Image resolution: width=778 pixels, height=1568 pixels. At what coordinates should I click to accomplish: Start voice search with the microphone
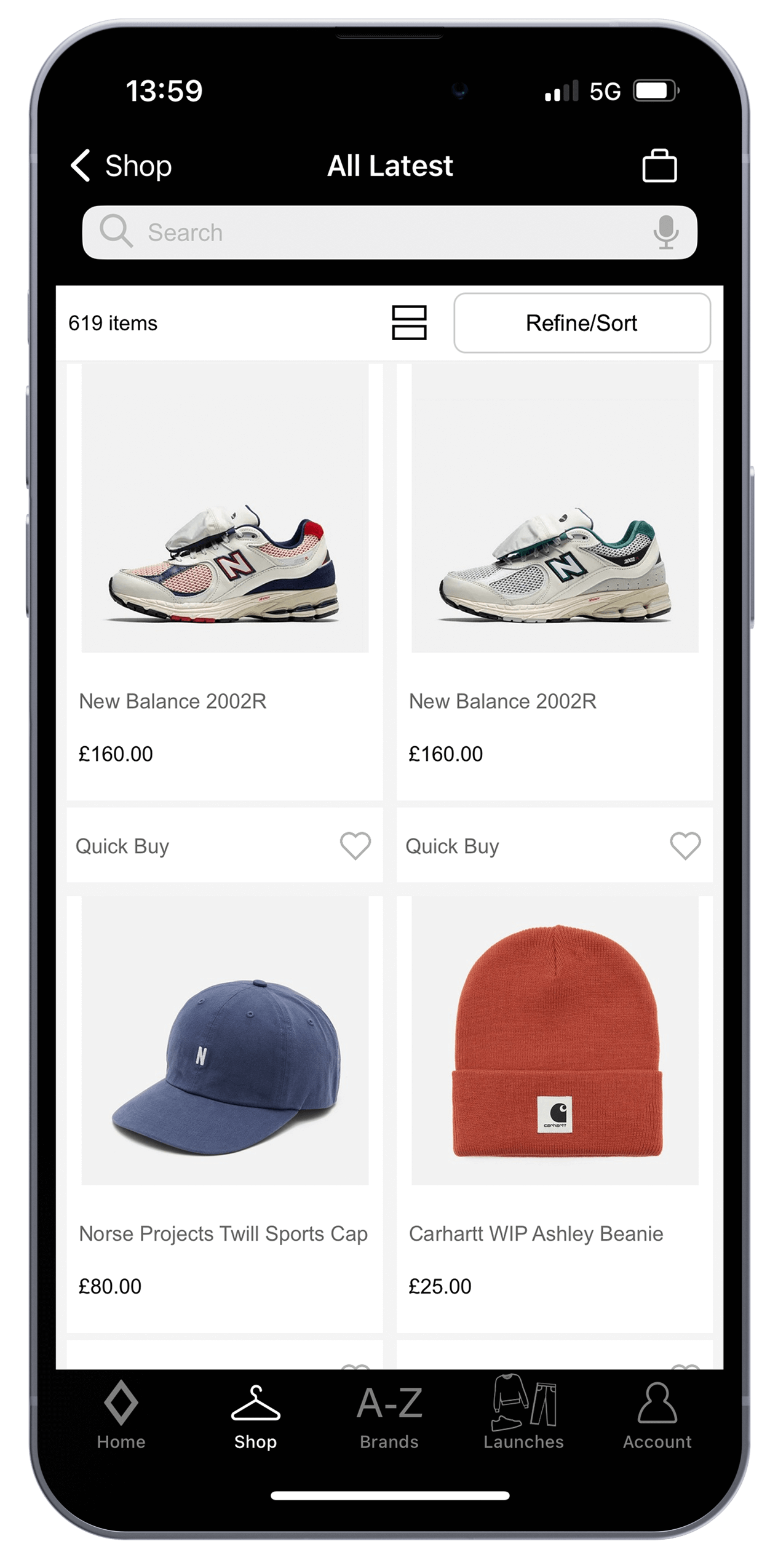coord(665,233)
